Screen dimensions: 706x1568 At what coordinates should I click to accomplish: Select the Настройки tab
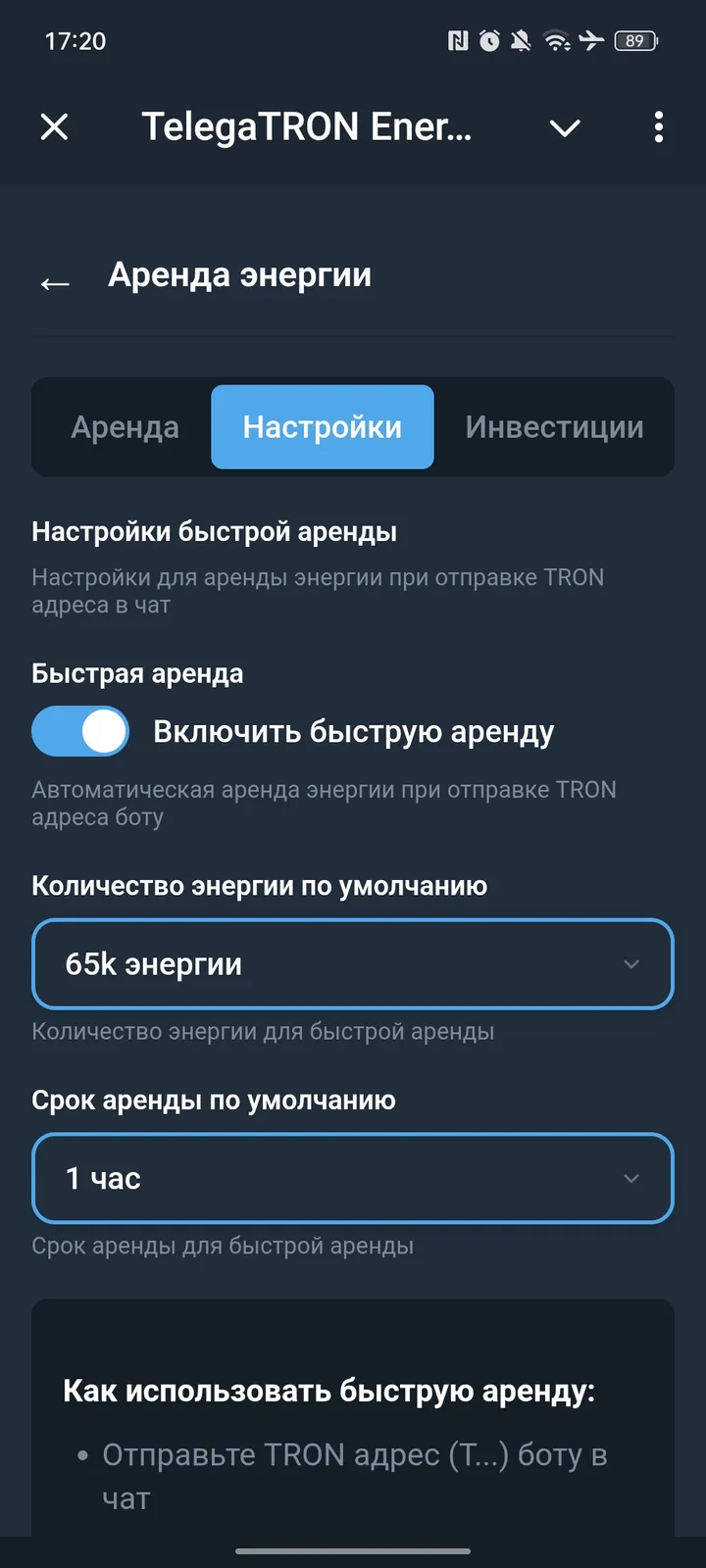tap(323, 427)
